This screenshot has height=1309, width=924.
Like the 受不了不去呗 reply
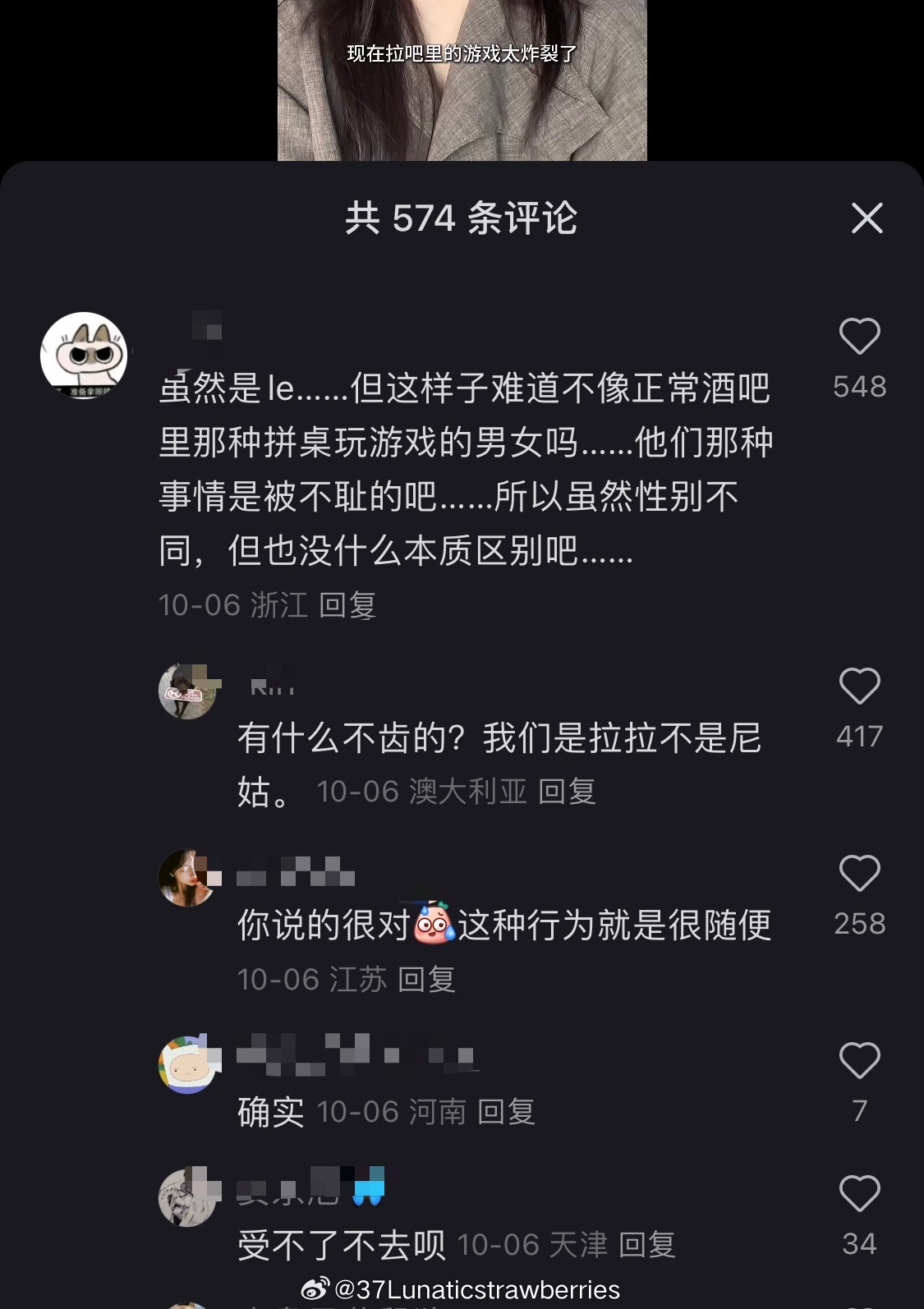coord(859,1193)
